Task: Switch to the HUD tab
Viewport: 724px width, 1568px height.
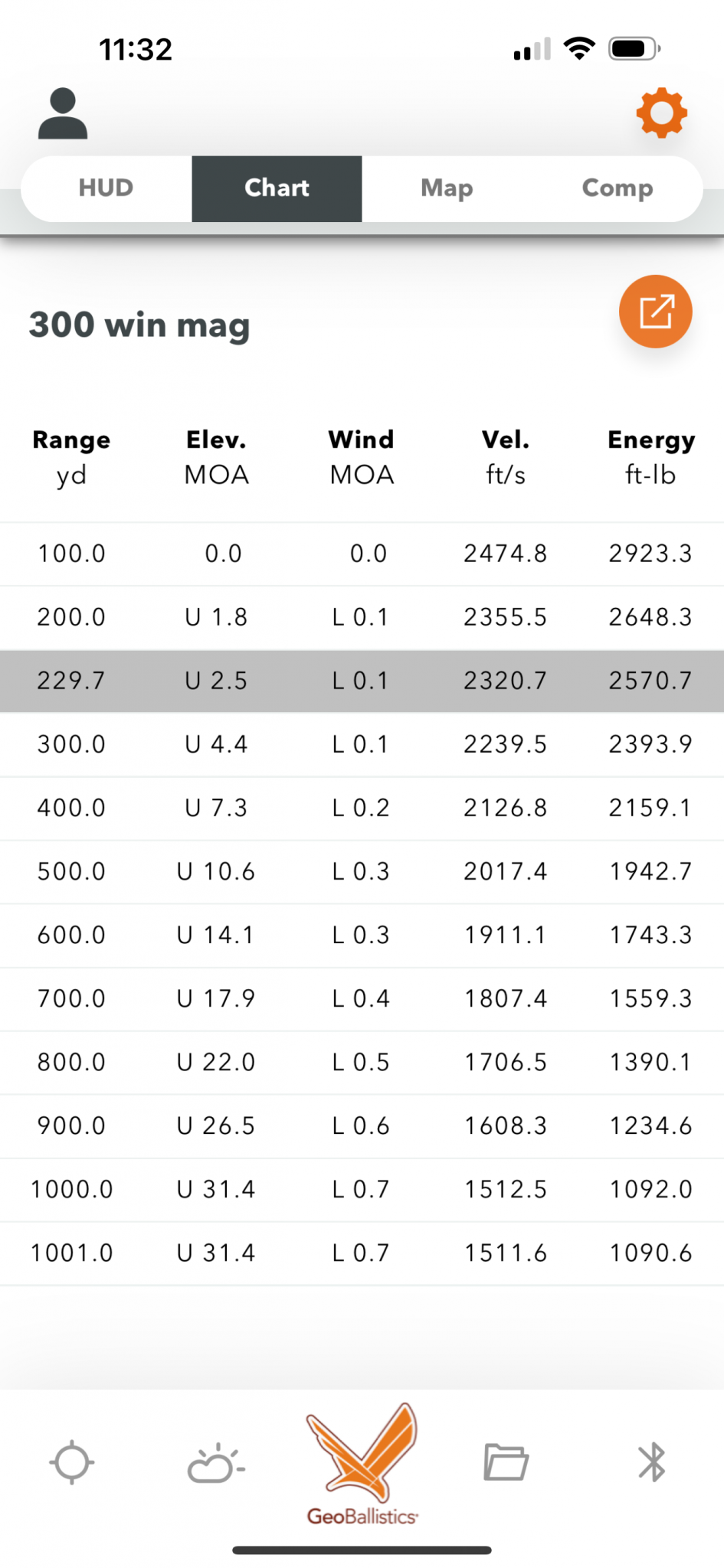Action: coord(106,188)
